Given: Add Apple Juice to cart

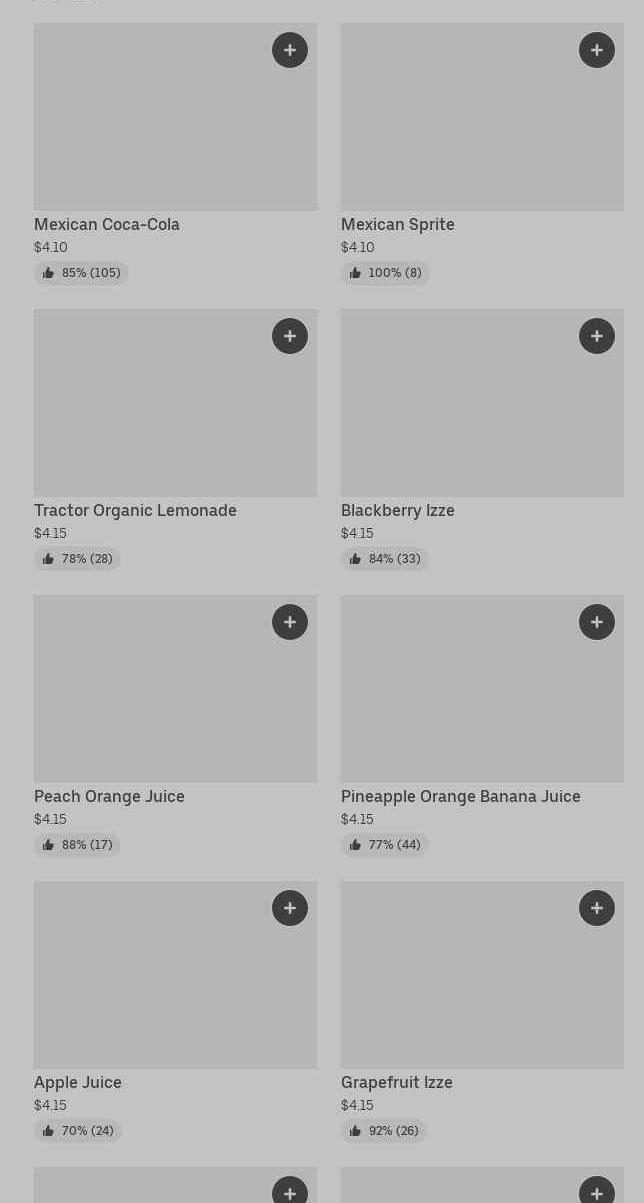Looking at the screenshot, I should (x=290, y=908).
